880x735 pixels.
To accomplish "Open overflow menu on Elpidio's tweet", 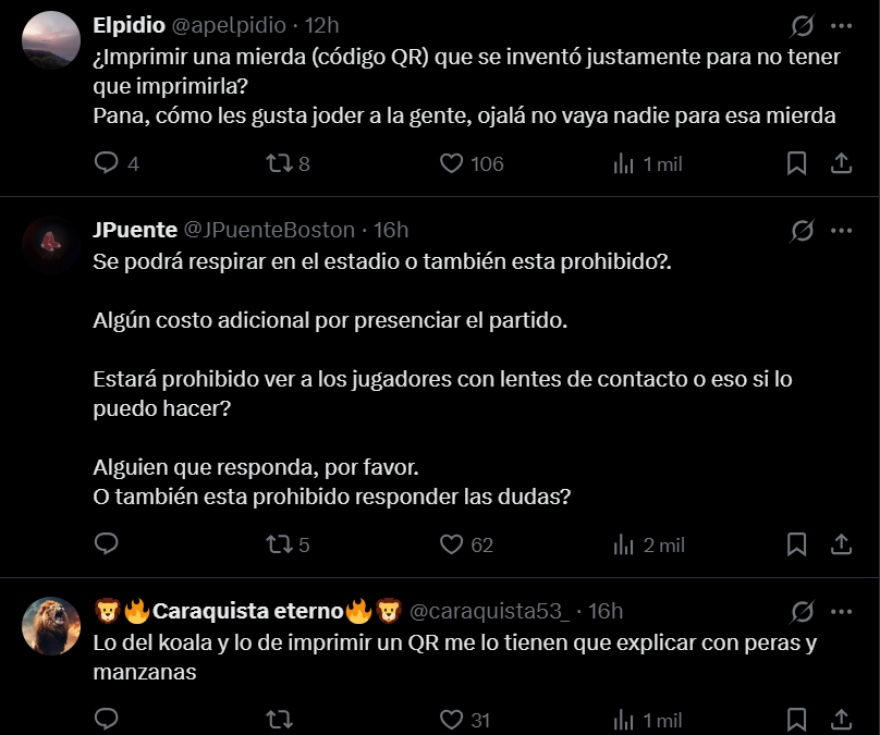I will coord(842,25).
